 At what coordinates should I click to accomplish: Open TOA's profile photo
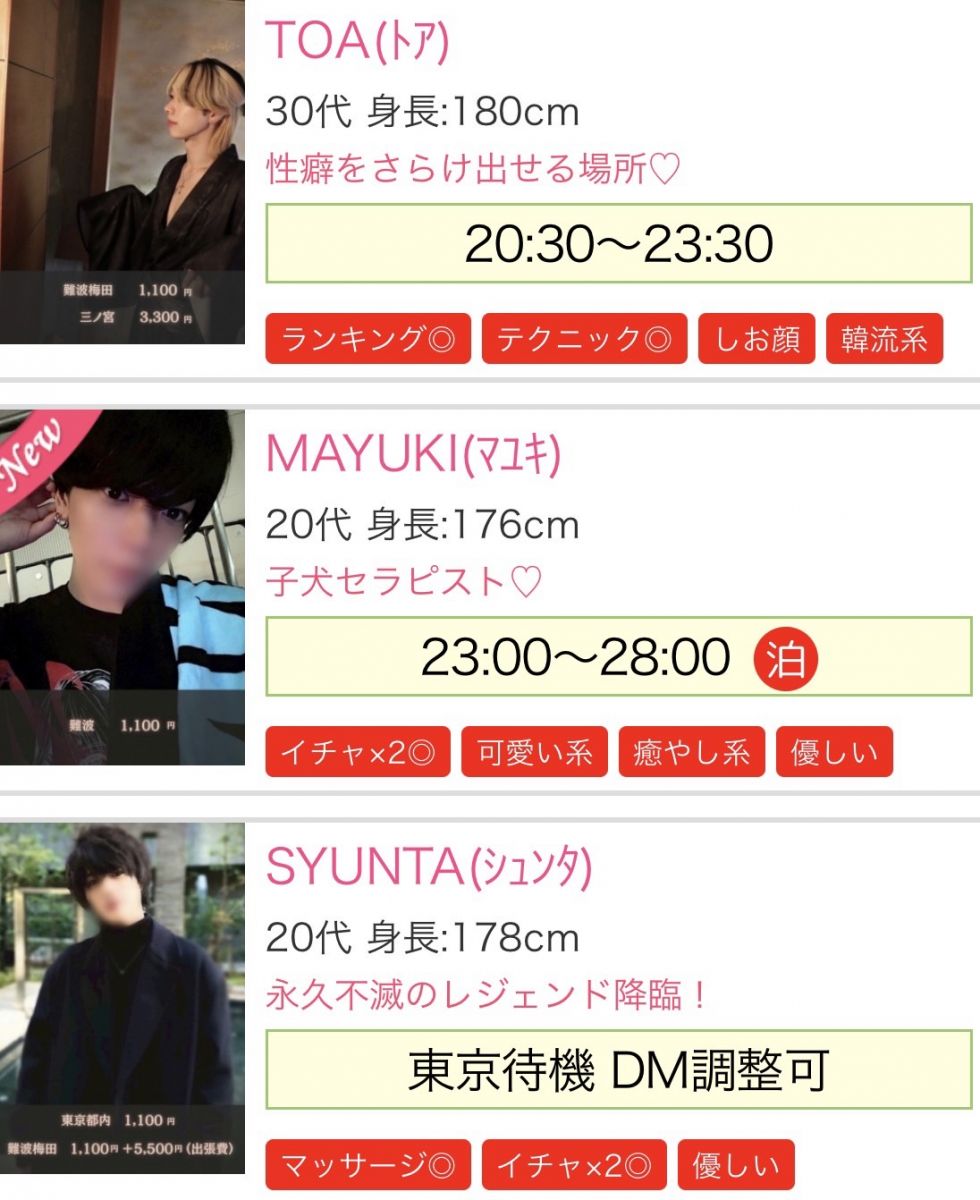point(122,172)
